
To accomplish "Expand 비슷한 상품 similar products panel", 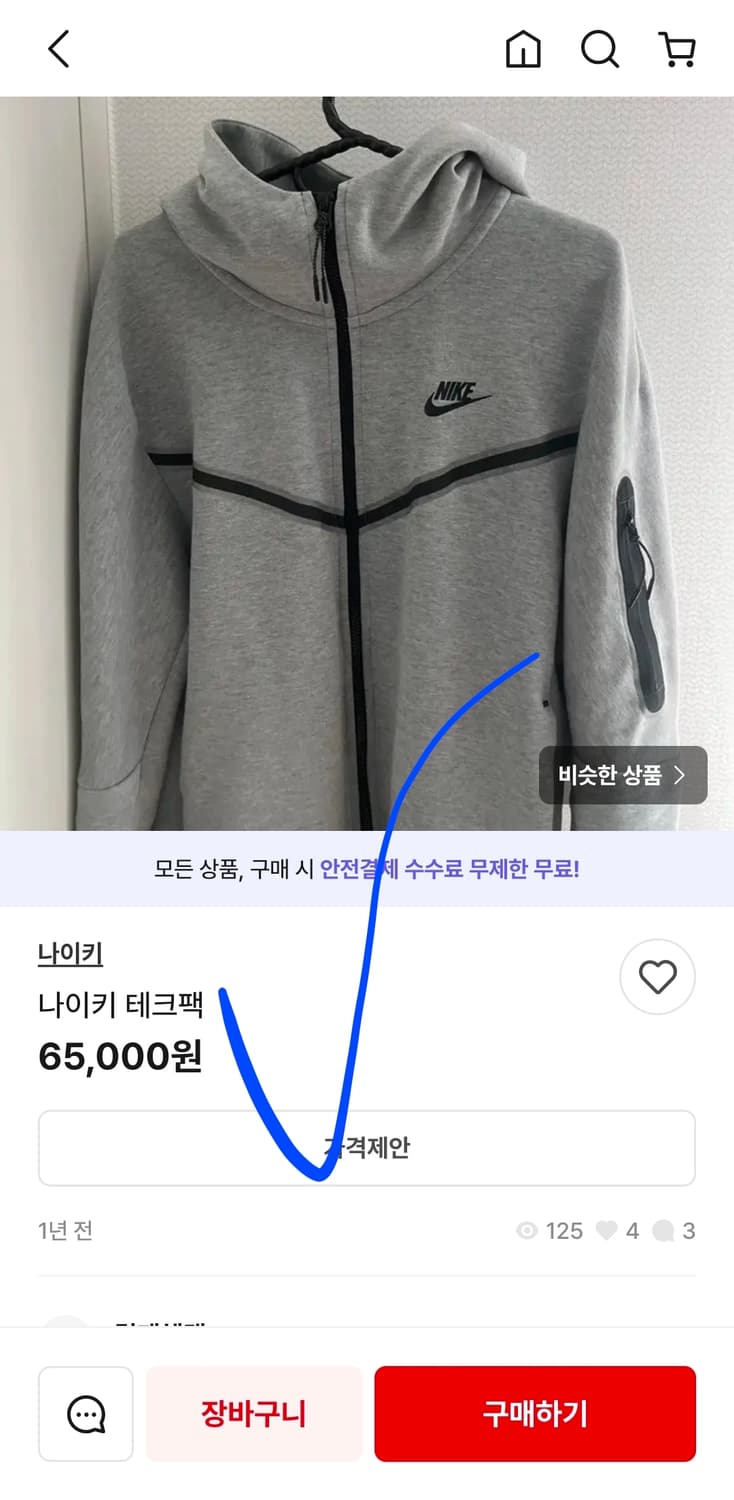I will pos(622,775).
